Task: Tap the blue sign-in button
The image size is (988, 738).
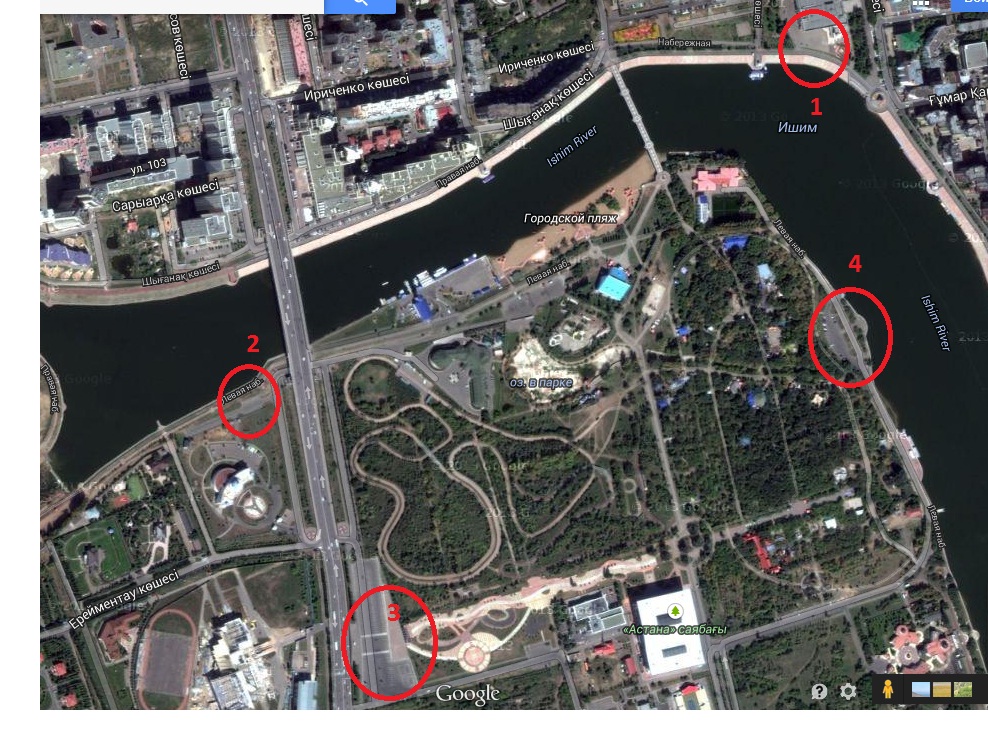Action: [x=972, y=4]
